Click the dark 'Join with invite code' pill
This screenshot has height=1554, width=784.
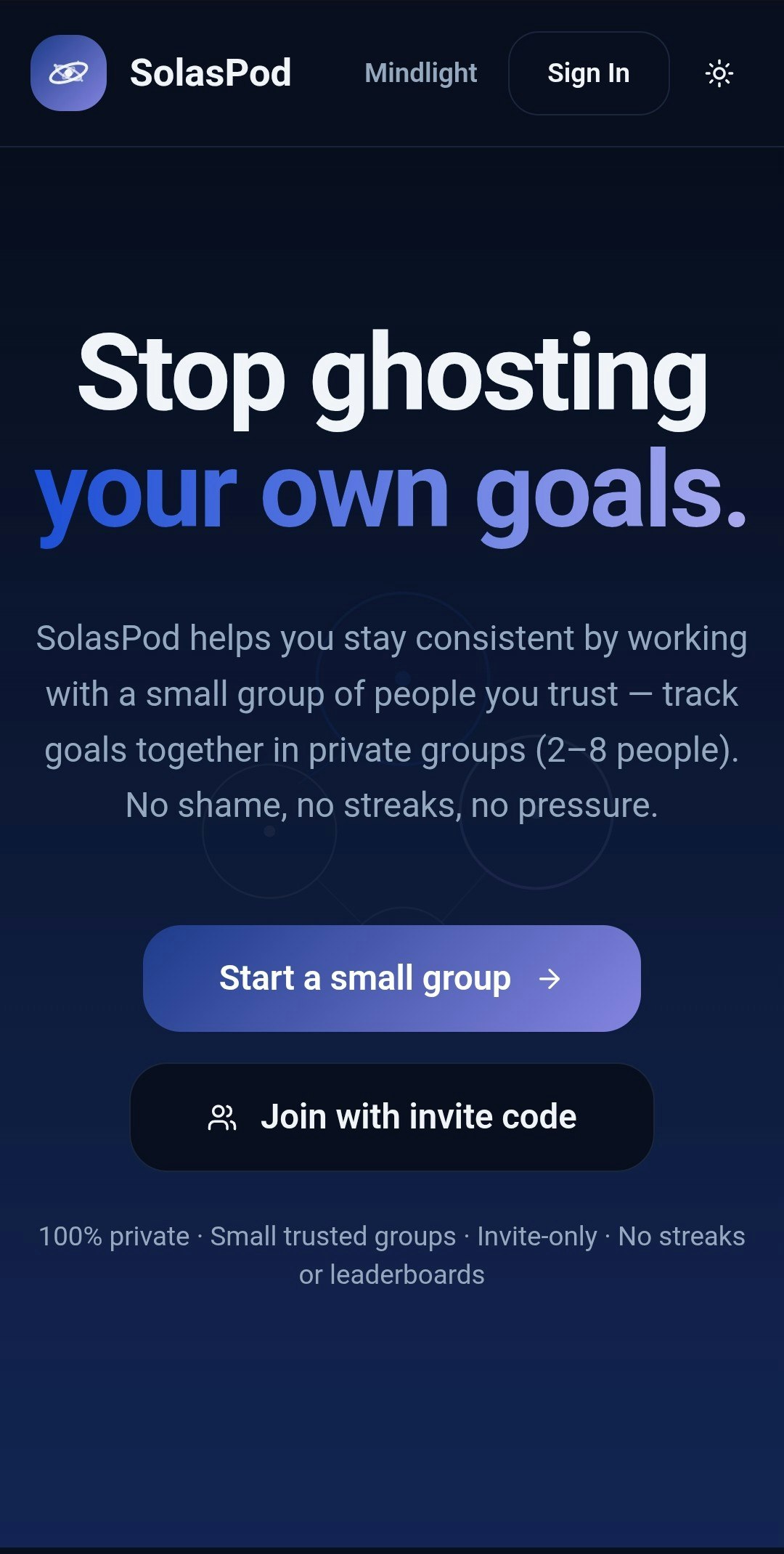pyautogui.click(x=392, y=1115)
